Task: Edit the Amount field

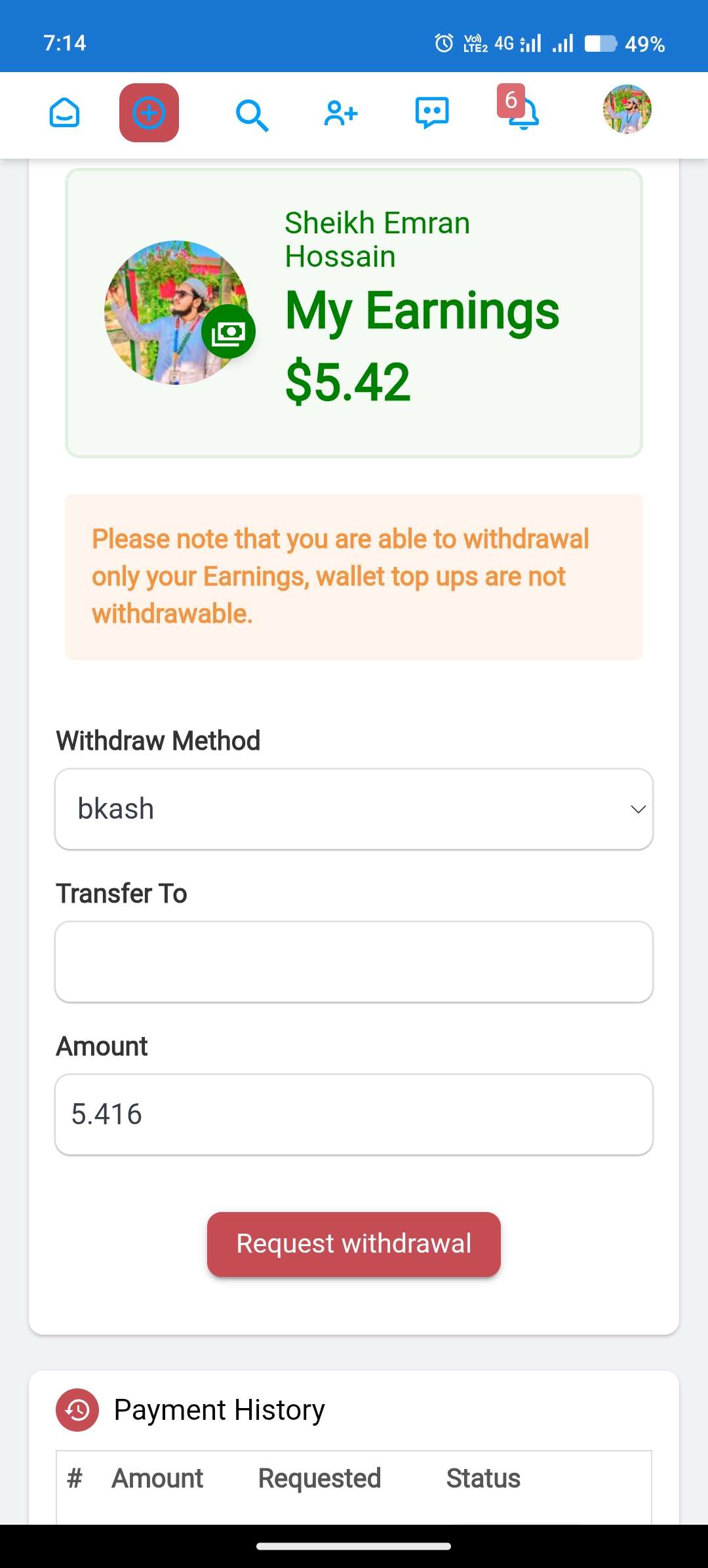Action: pos(354,1114)
